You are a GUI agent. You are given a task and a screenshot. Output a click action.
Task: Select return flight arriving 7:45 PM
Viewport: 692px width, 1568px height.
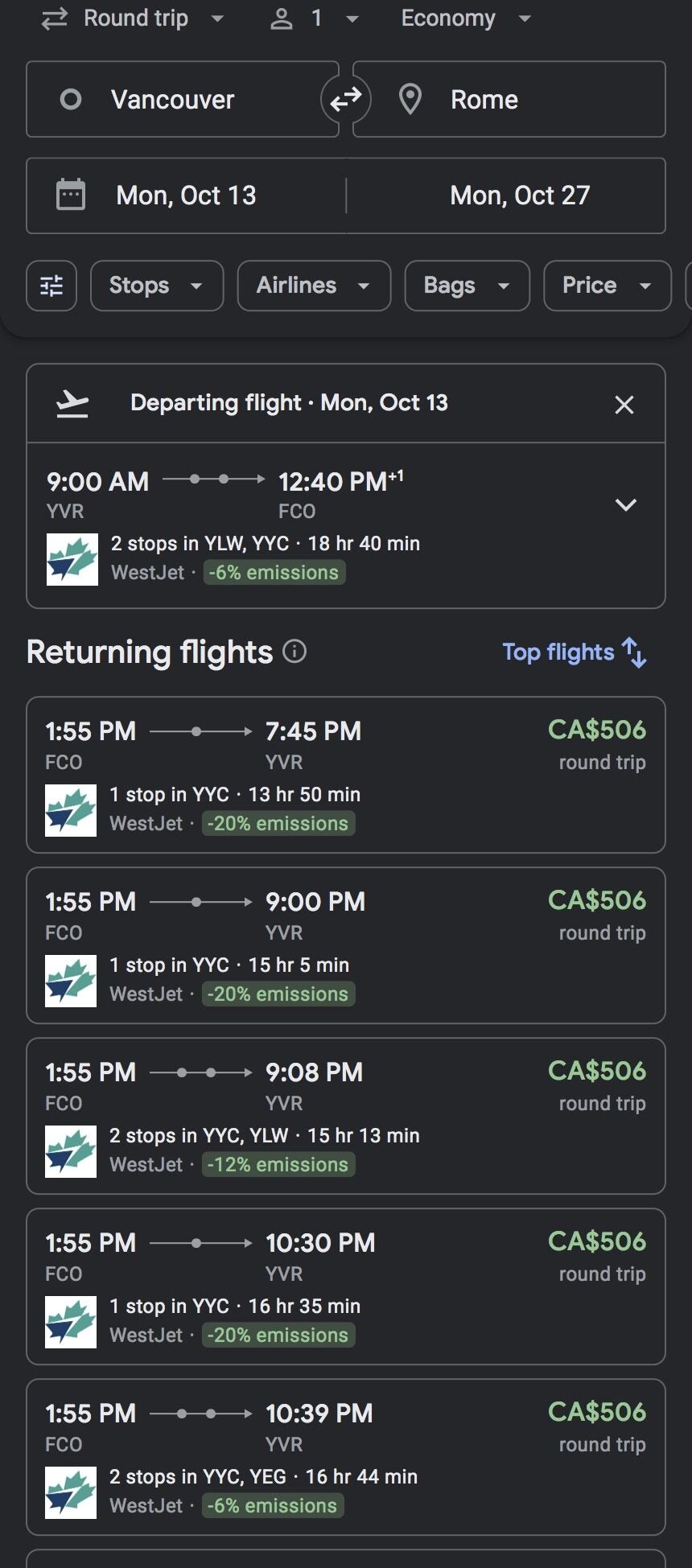point(346,776)
